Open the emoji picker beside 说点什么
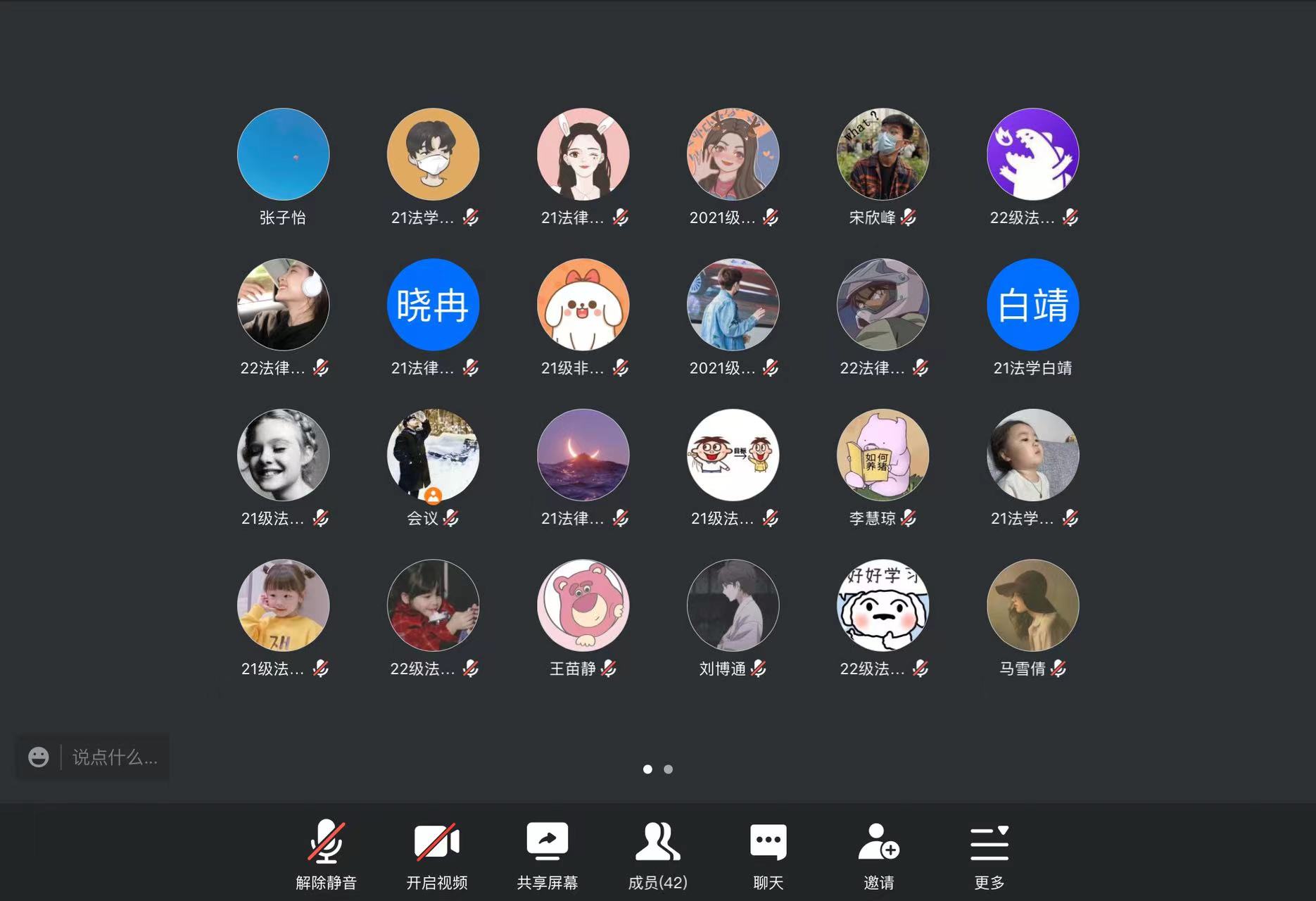 pos(39,757)
